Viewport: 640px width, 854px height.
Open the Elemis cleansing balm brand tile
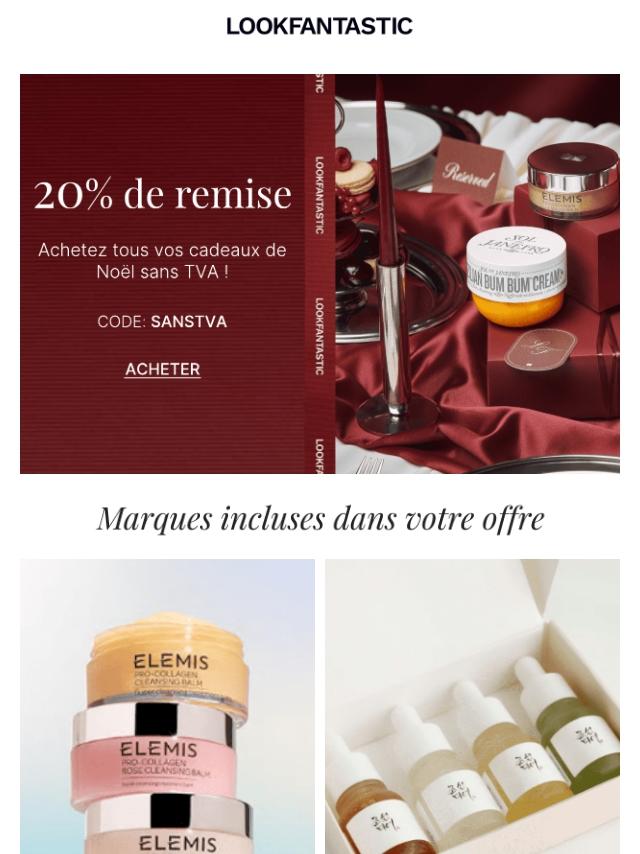pyautogui.click(x=167, y=706)
